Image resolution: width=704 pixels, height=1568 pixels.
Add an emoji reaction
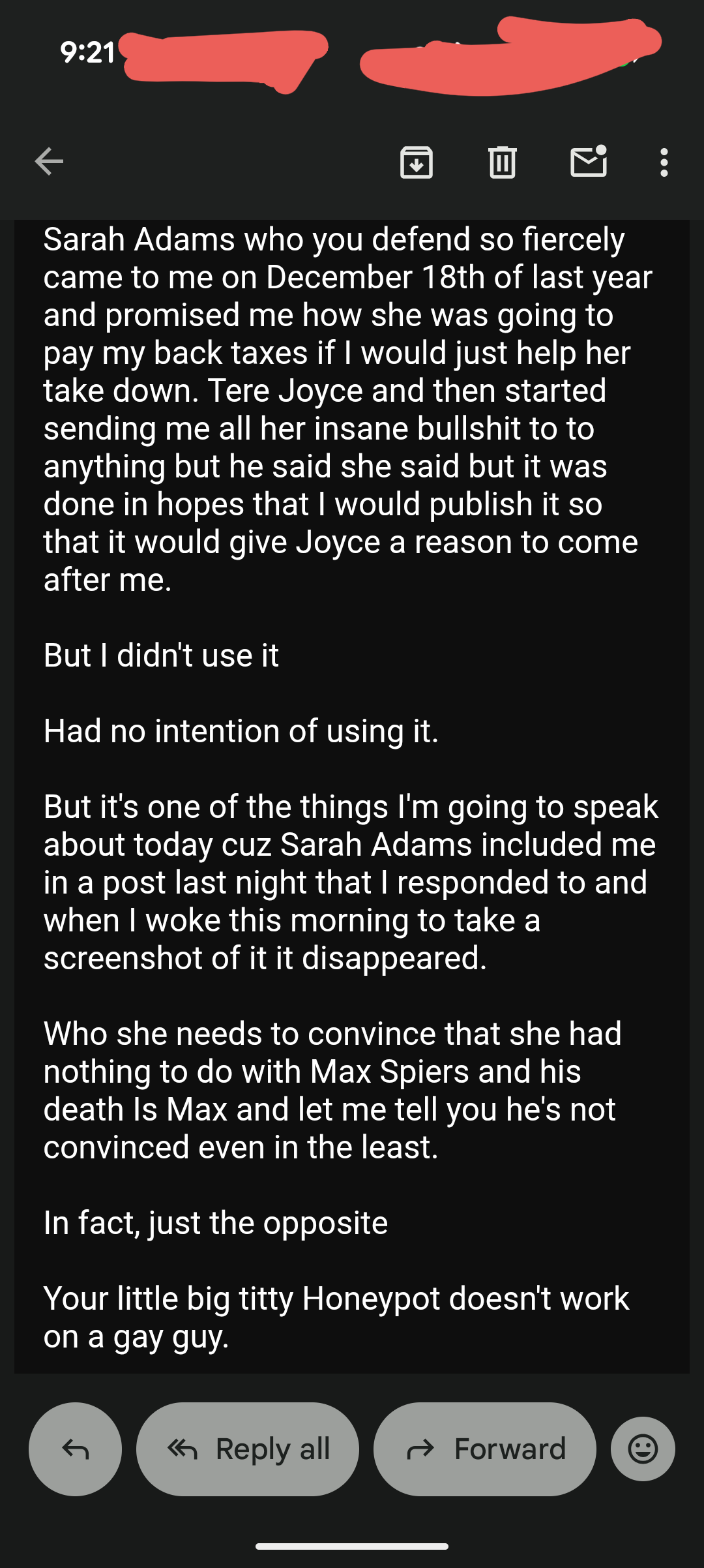(643, 1449)
